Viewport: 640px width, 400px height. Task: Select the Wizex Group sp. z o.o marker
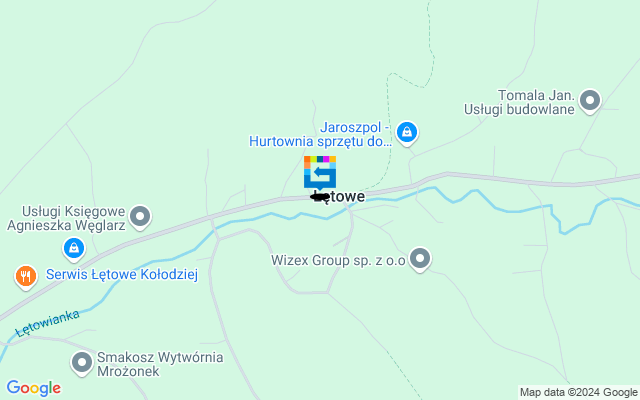421,259
